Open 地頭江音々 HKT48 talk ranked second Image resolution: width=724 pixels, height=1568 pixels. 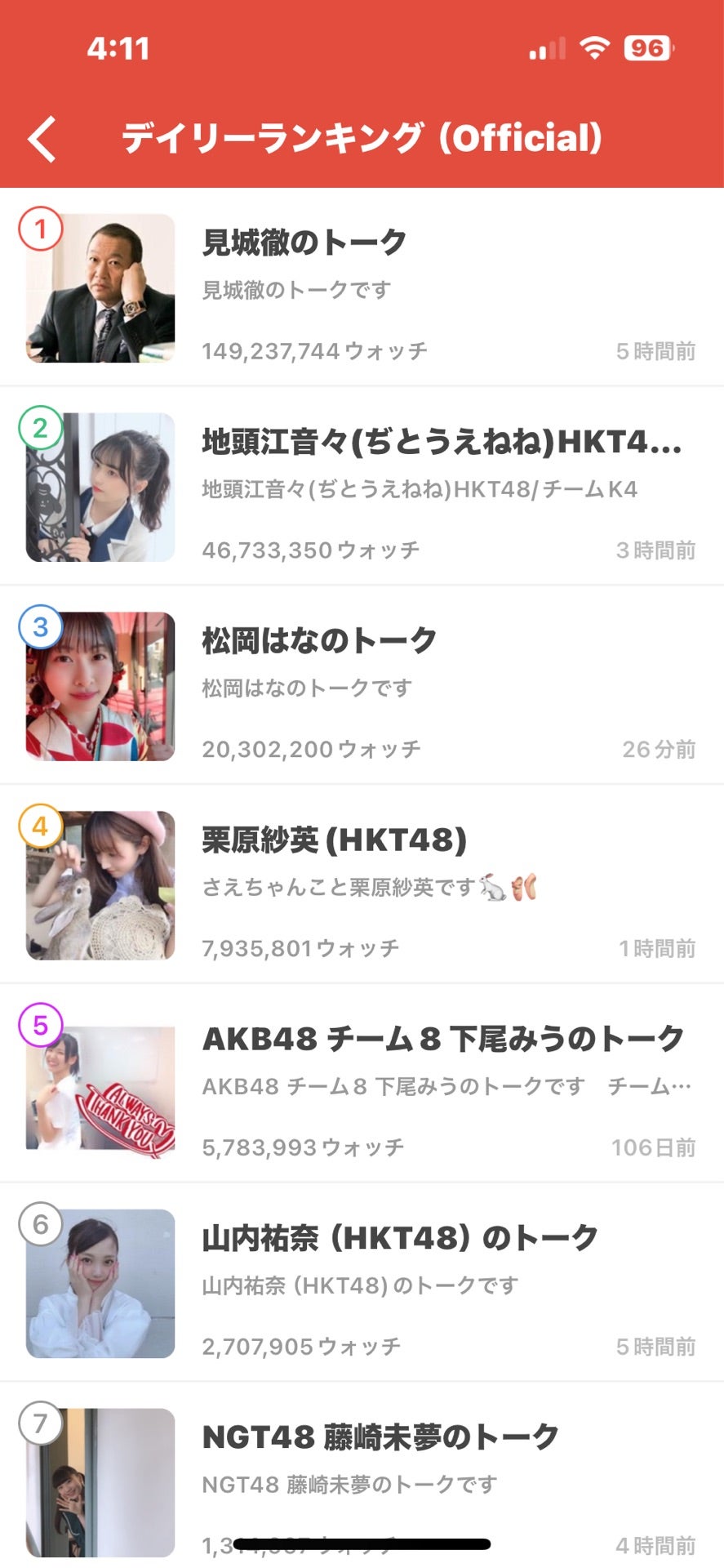click(362, 486)
